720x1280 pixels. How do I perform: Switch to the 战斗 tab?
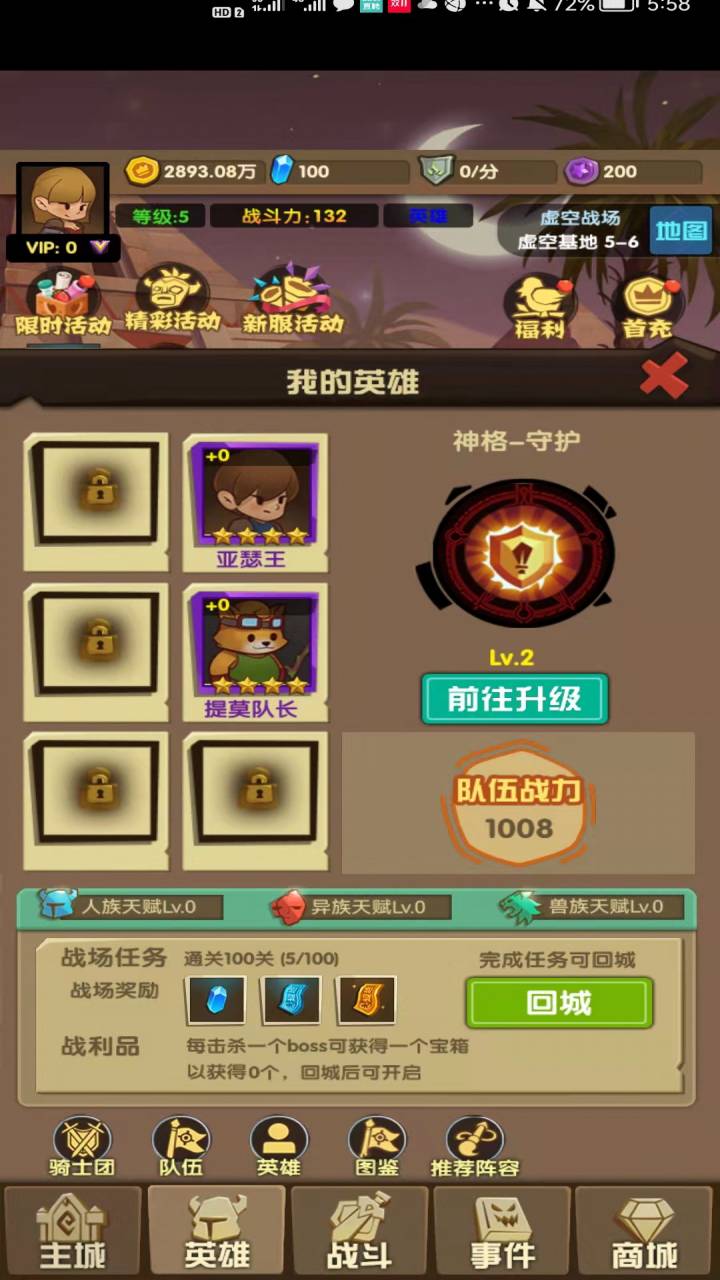(x=359, y=1231)
